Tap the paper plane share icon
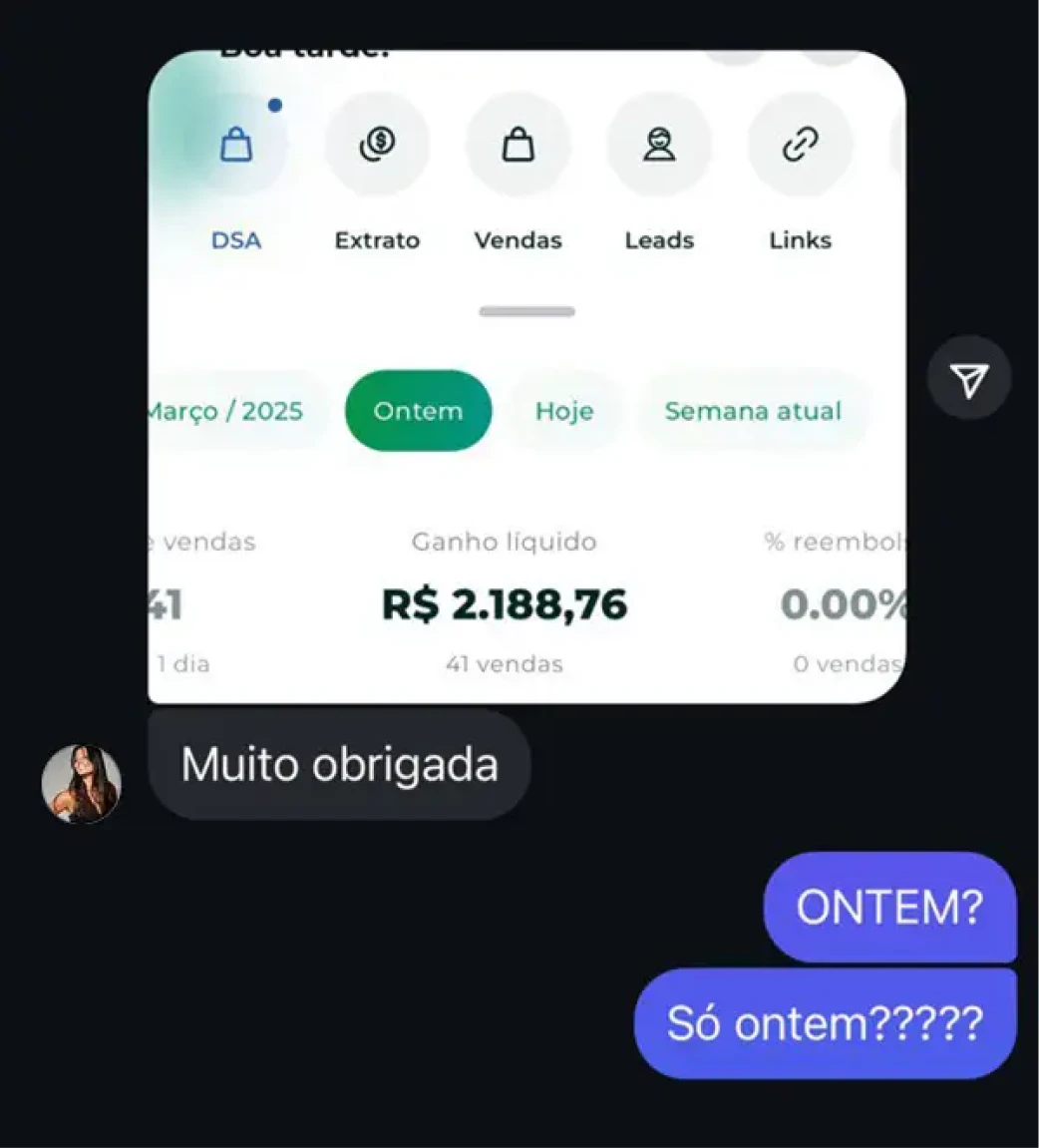The width and height of the screenshot is (1039, 1148). [968, 377]
